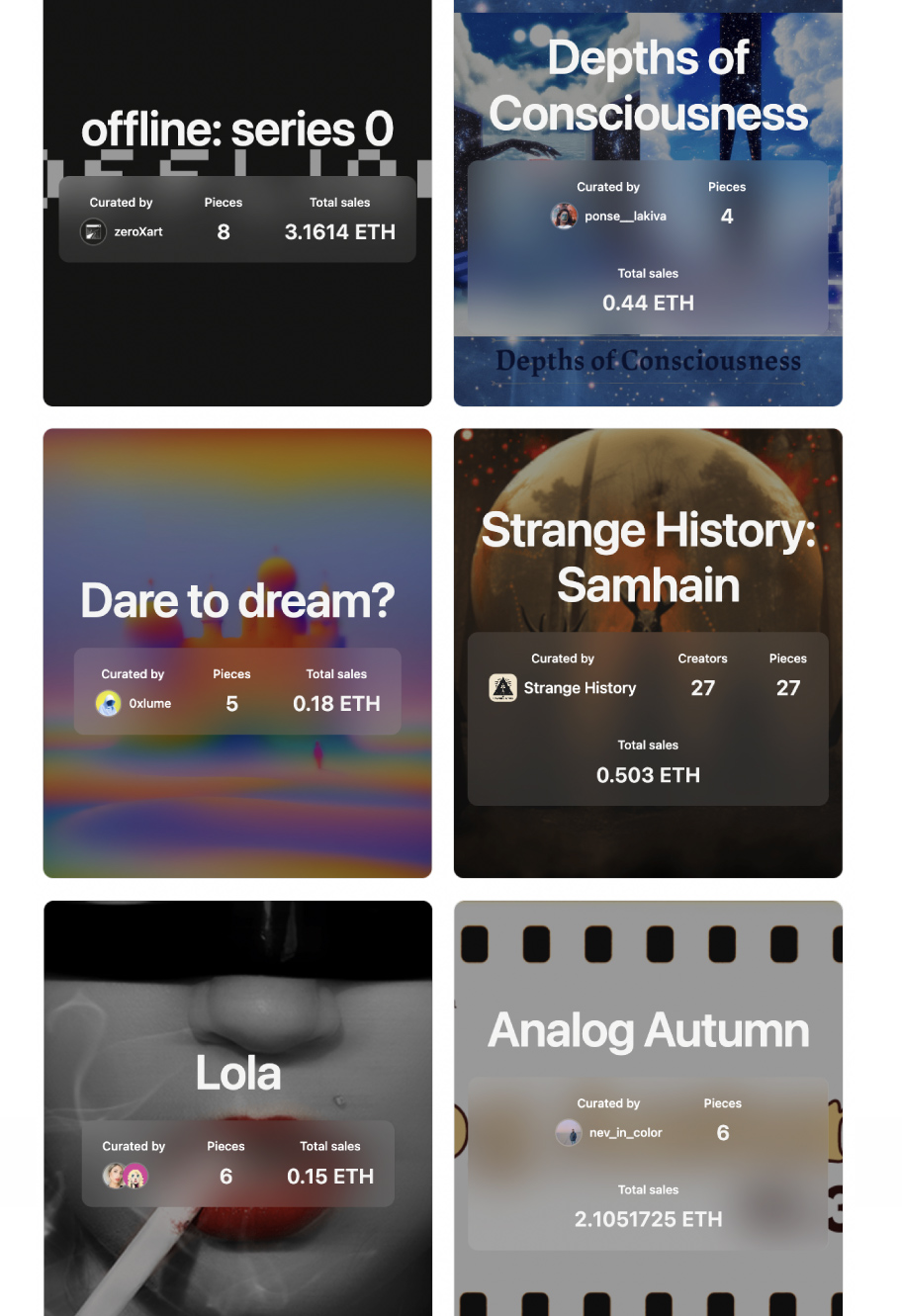Screen dimensions: 902x1316
Task: Open the offline: series 0 exhibition card
Action: [237, 130]
